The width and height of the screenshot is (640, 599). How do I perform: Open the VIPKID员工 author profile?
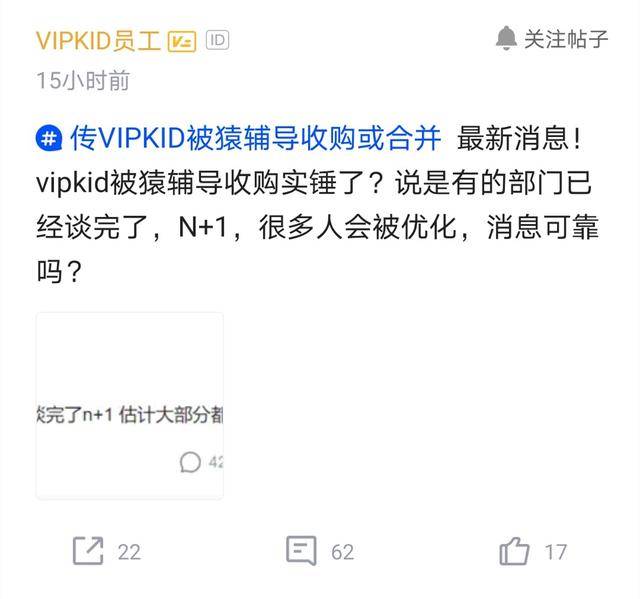point(98,40)
